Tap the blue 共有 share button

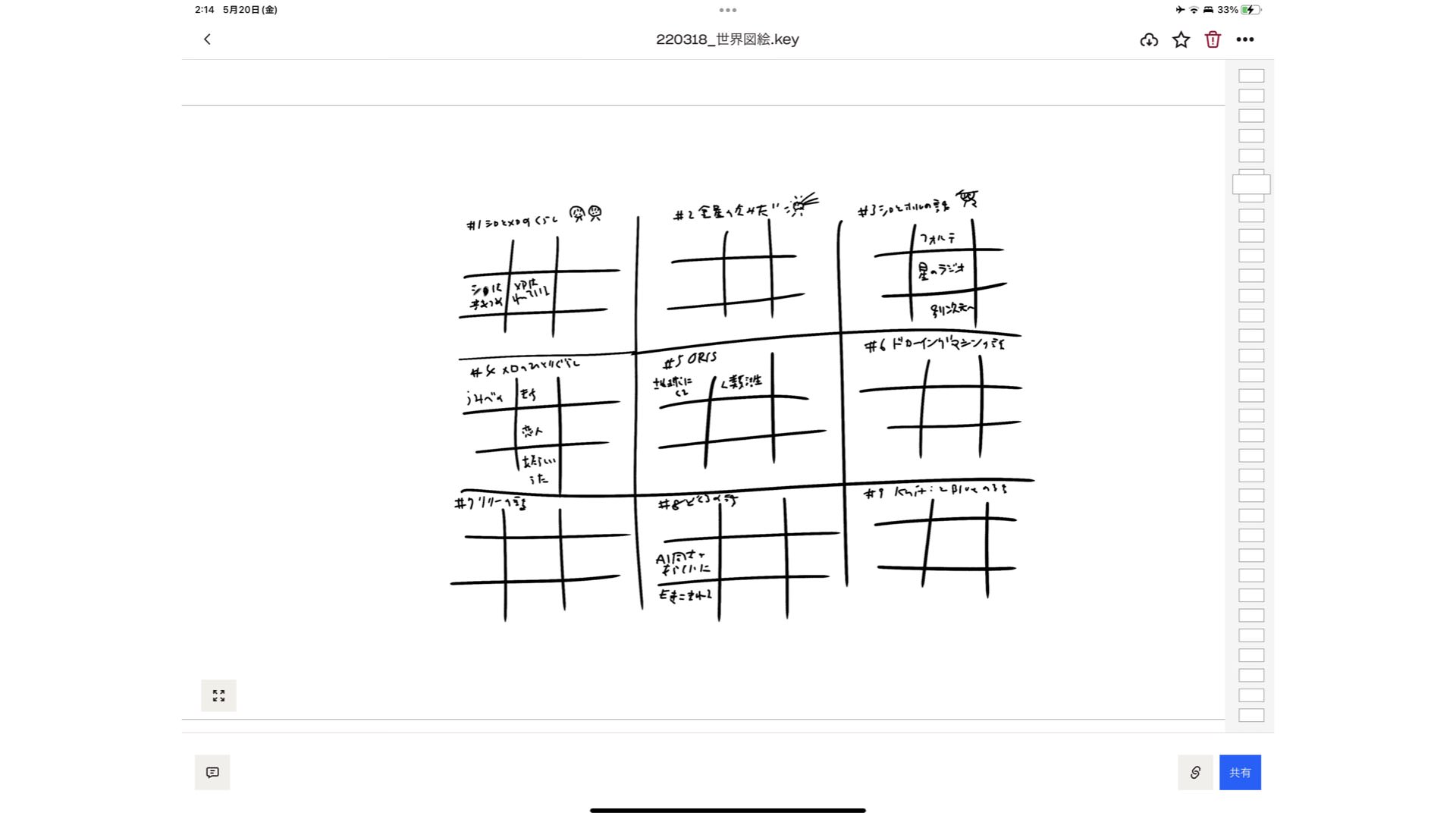(x=1240, y=772)
